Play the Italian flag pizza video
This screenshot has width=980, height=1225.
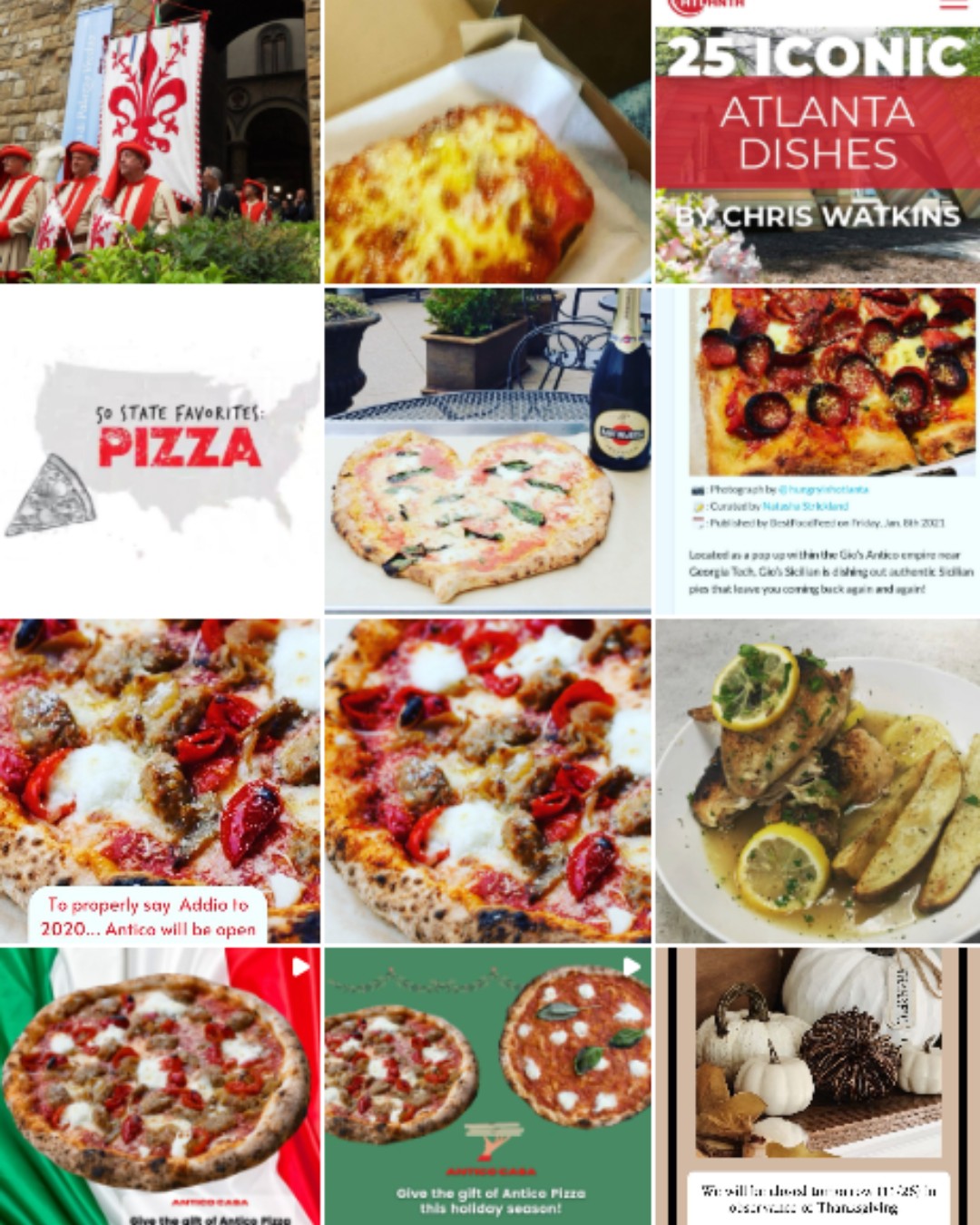[160, 1086]
